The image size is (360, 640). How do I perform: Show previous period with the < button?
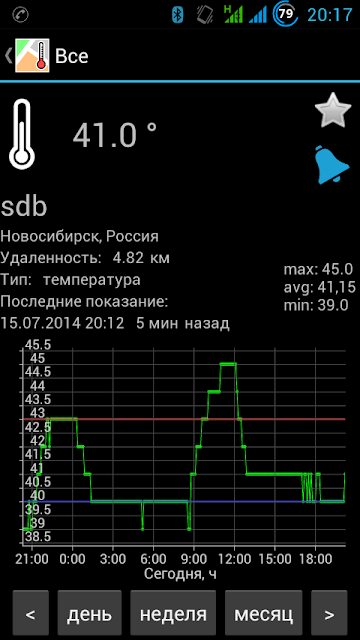tap(31, 613)
